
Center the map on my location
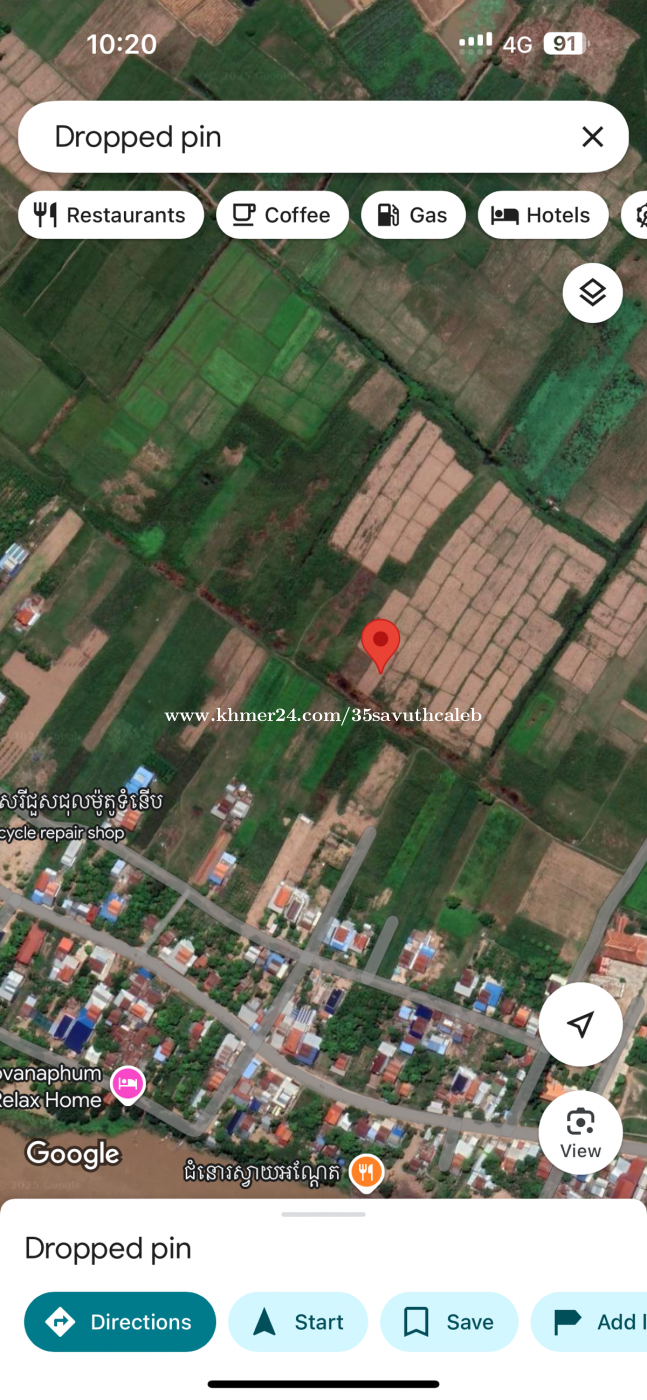(581, 1024)
